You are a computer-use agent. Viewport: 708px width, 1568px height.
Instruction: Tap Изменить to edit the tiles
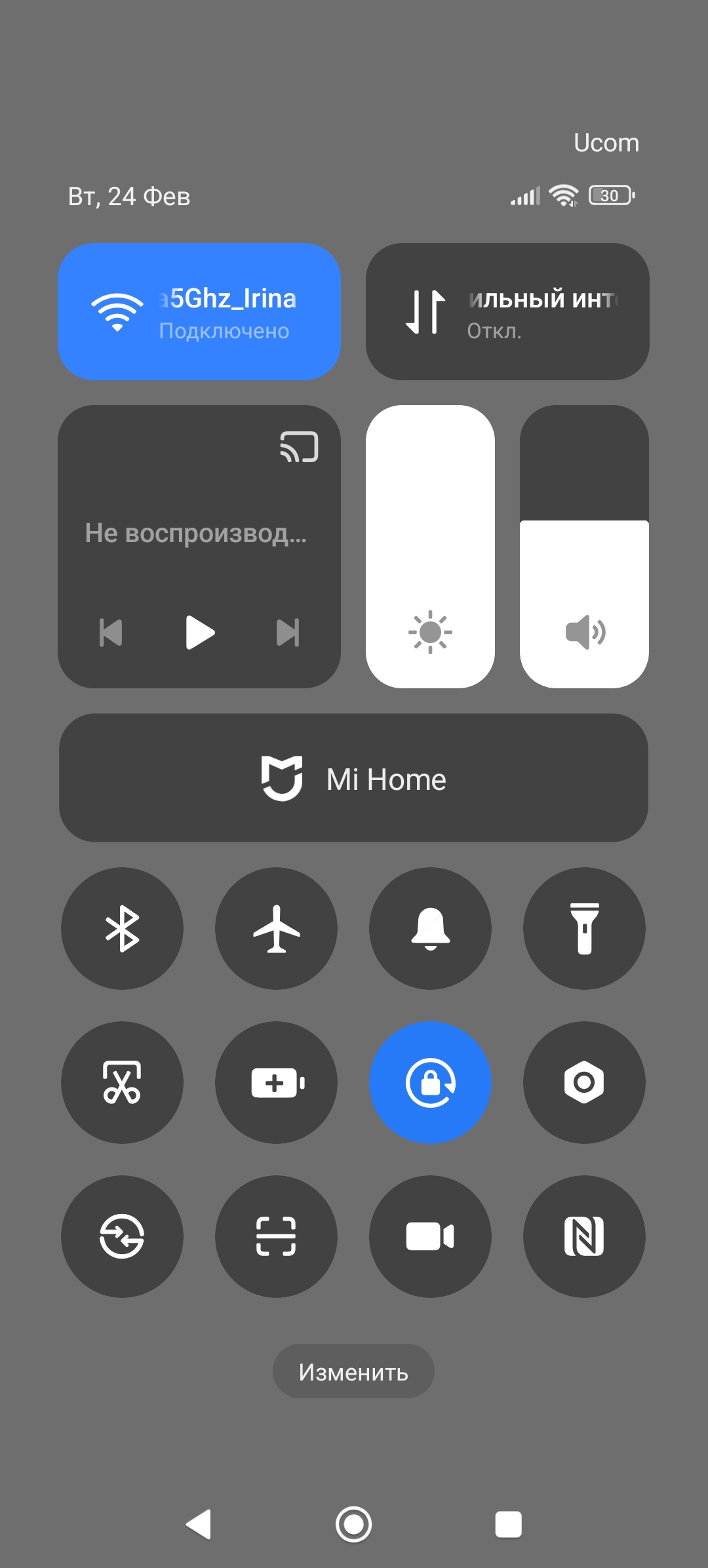point(353,1371)
